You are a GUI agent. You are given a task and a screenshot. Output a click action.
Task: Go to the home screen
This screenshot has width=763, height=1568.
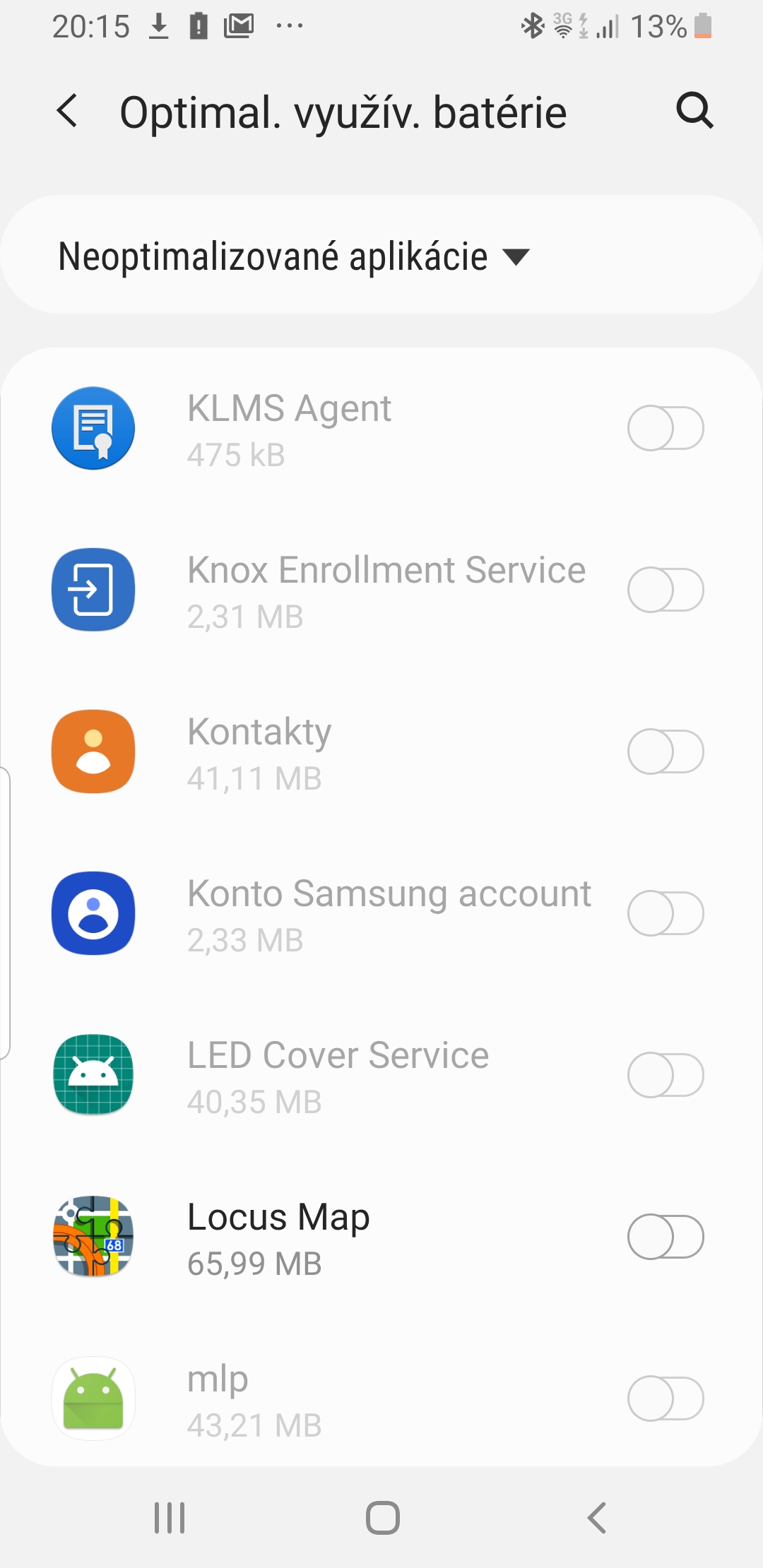pyautogui.click(x=382, y=1517)
